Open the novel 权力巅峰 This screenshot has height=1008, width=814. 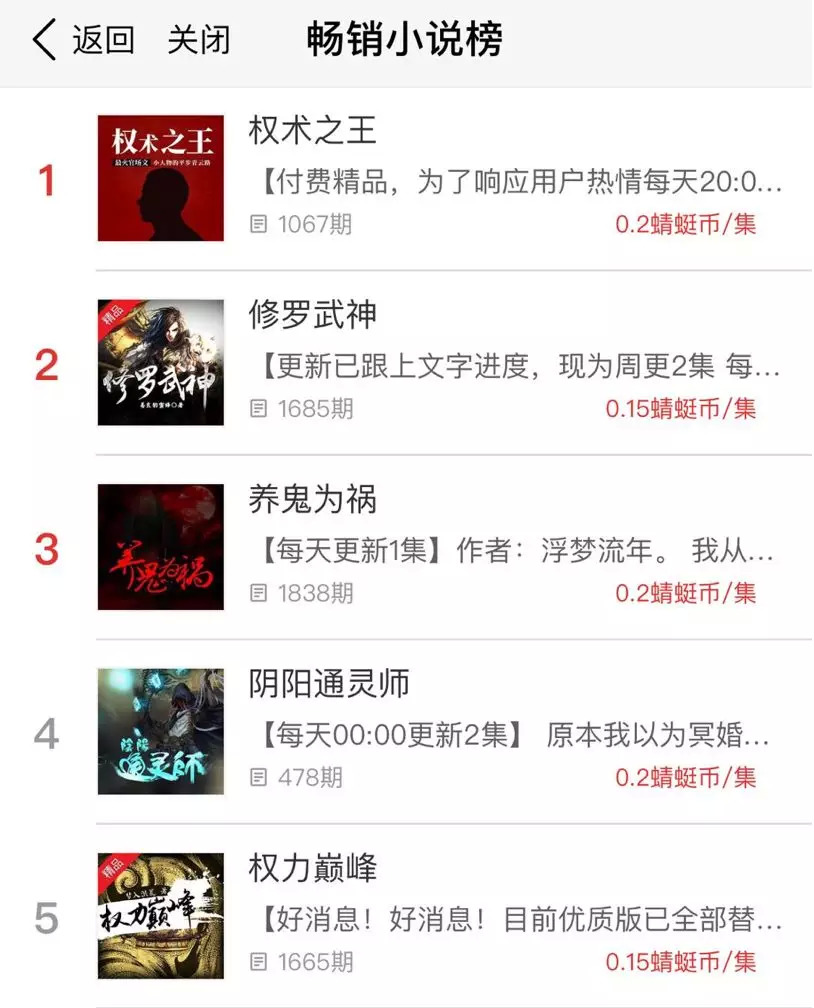coord(312,868)
